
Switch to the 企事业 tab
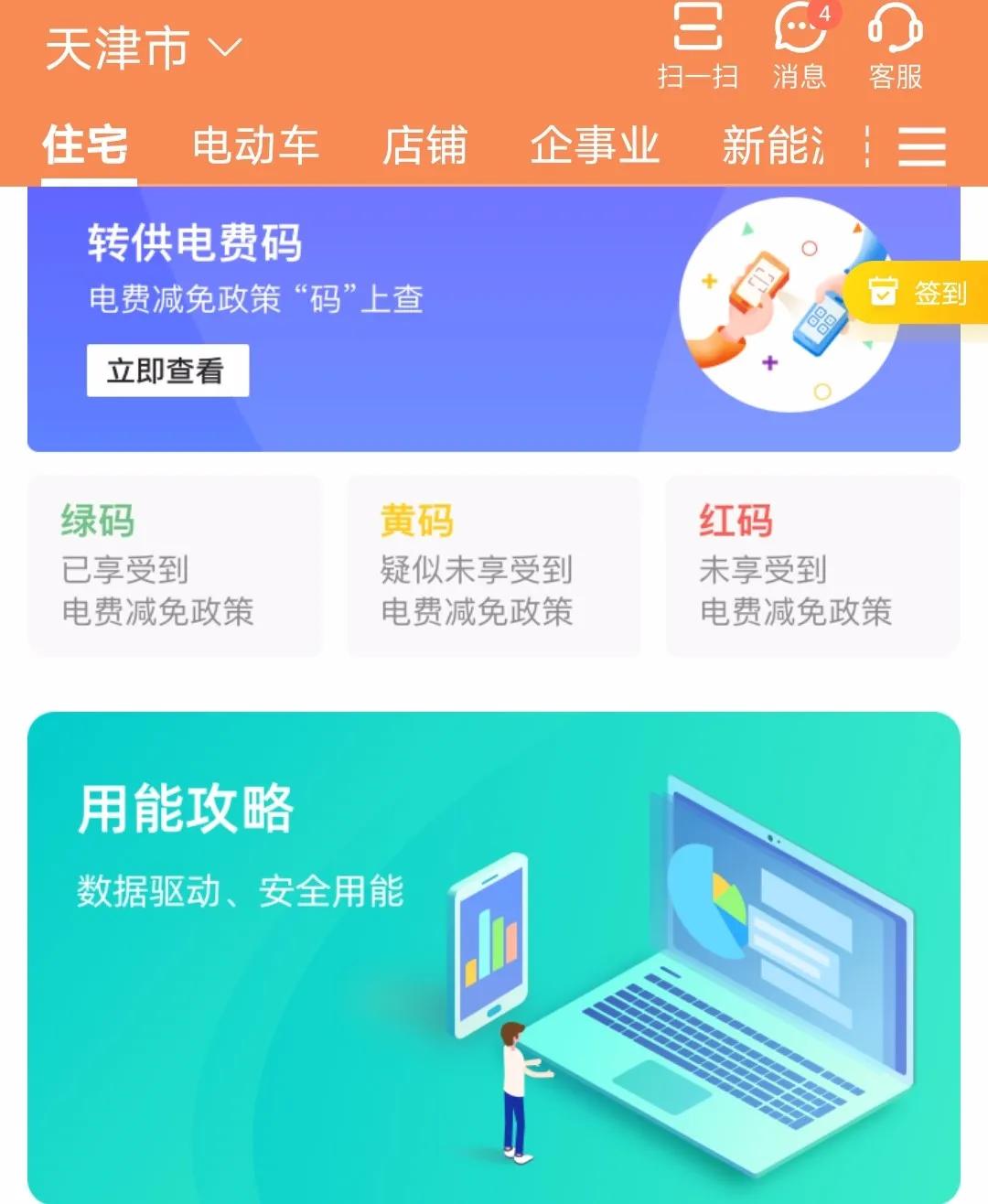(595, 146)
